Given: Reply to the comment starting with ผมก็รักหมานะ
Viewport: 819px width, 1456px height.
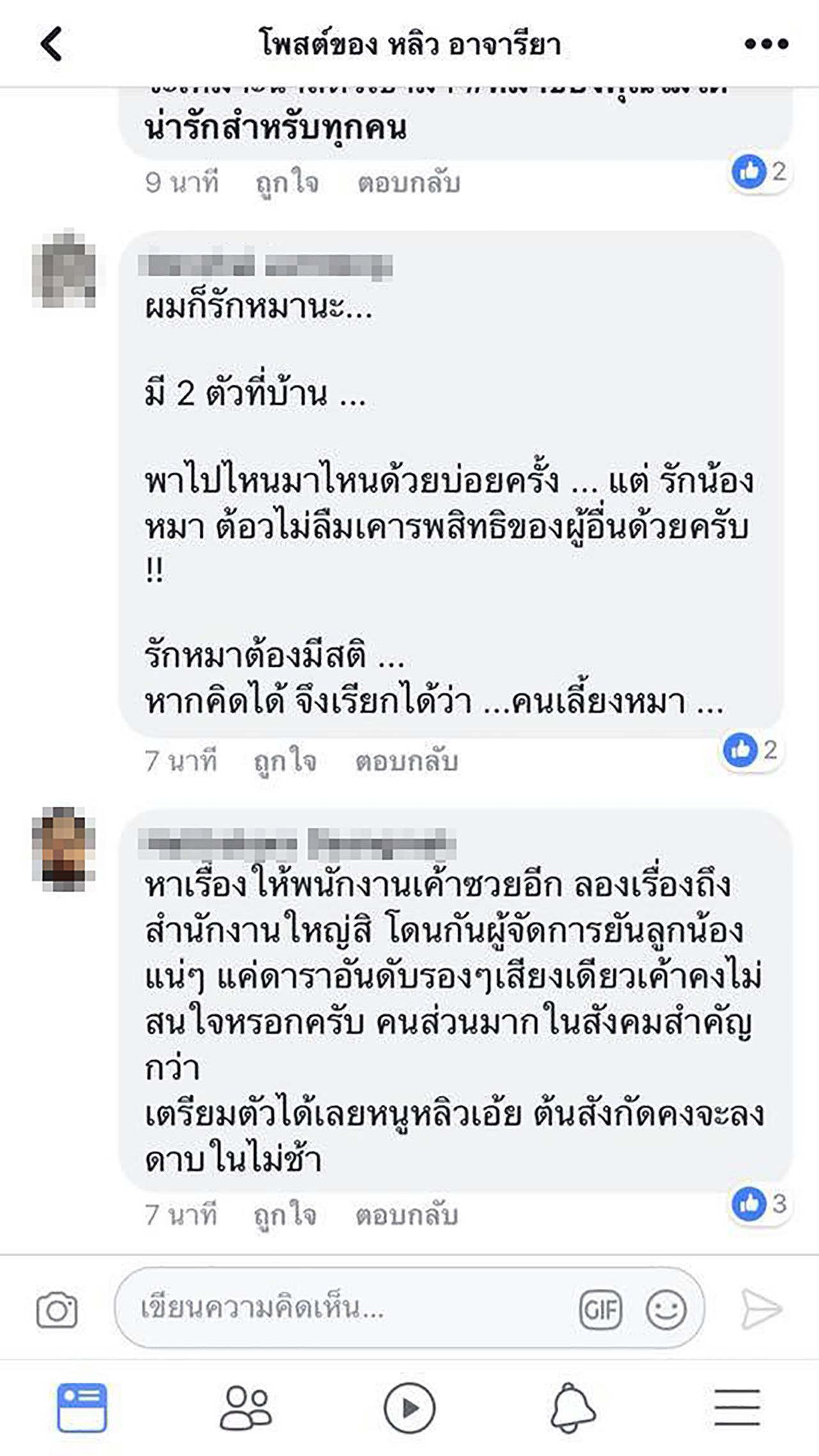Looking at the screenshot, I should tap(406, 761).
